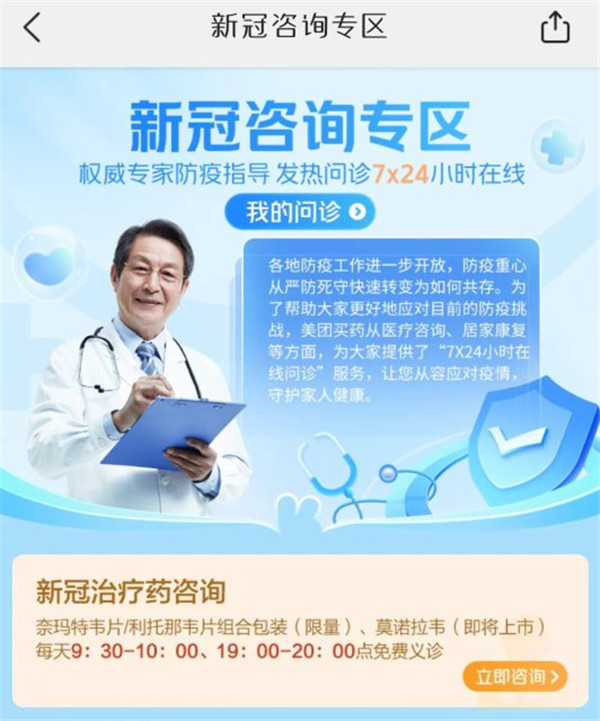
Task: Share this consultation page
Action: [x=555, y=27]
